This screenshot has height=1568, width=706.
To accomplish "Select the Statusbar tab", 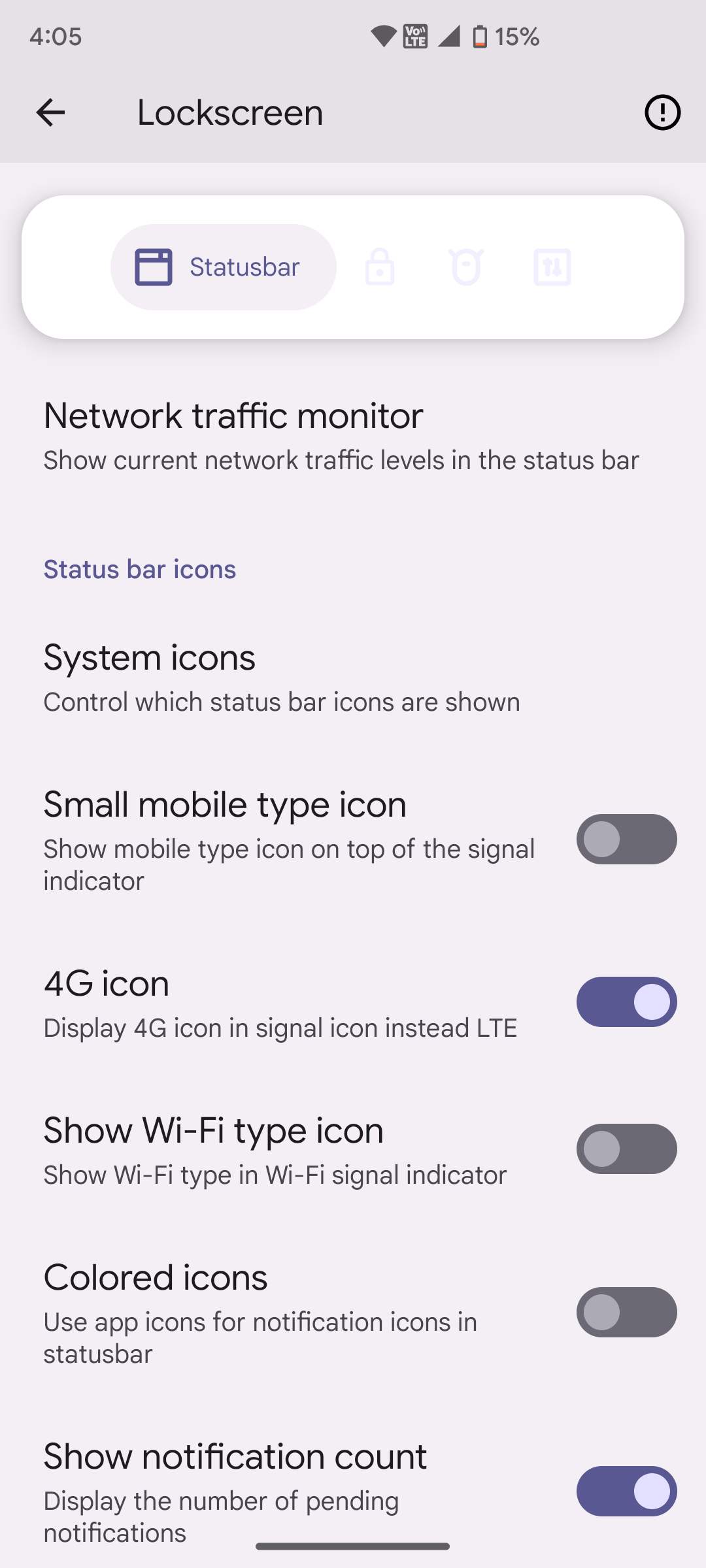I will (x=223, y=267).
